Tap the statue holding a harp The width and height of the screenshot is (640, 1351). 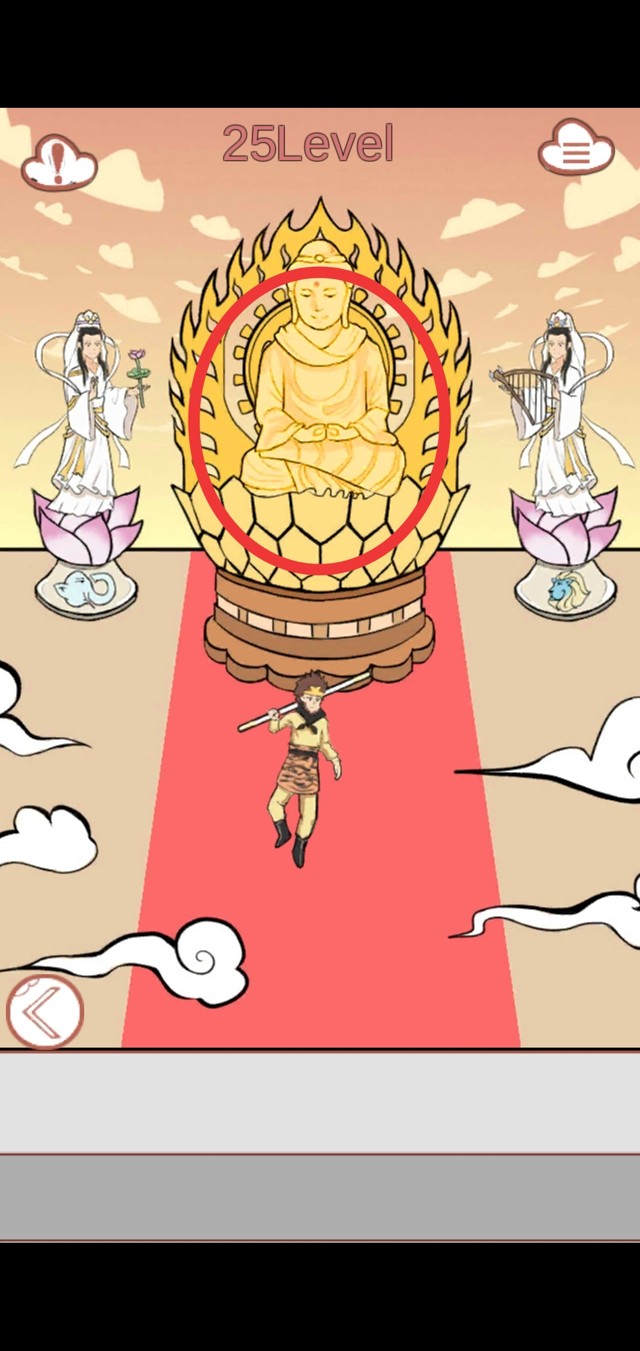[x=557, y=420]
